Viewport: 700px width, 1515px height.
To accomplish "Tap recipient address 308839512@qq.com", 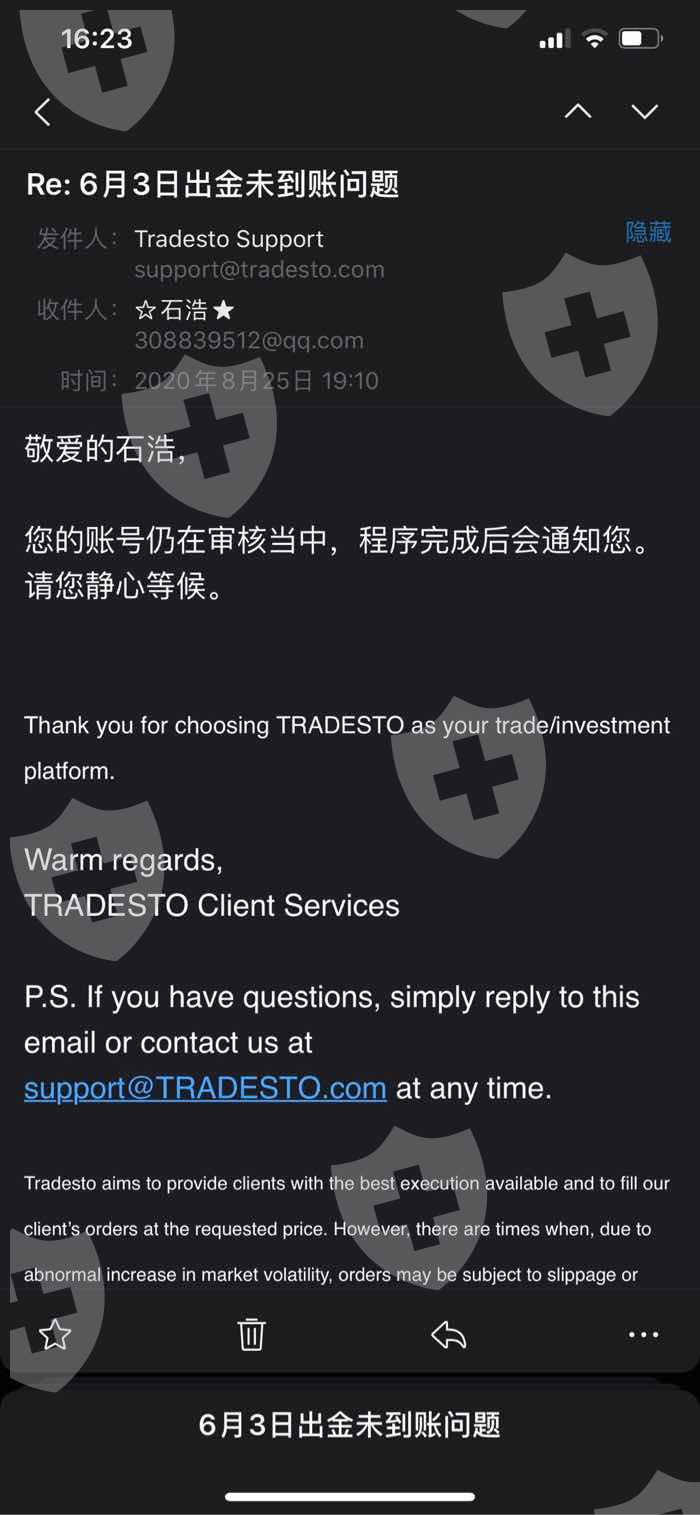I will [249, 341].
